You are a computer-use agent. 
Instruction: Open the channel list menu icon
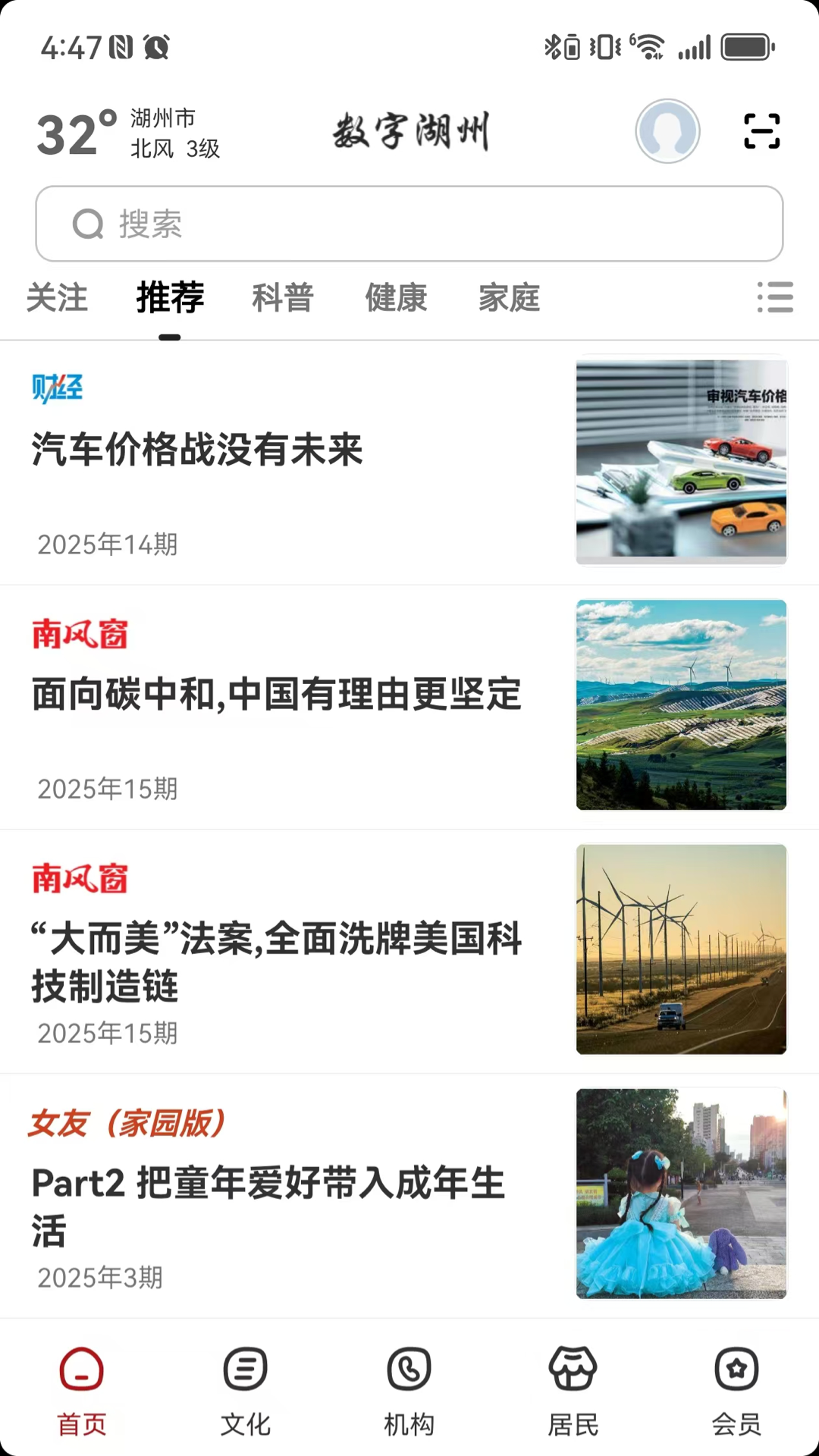pyautogui.click(x=775, y=297)
